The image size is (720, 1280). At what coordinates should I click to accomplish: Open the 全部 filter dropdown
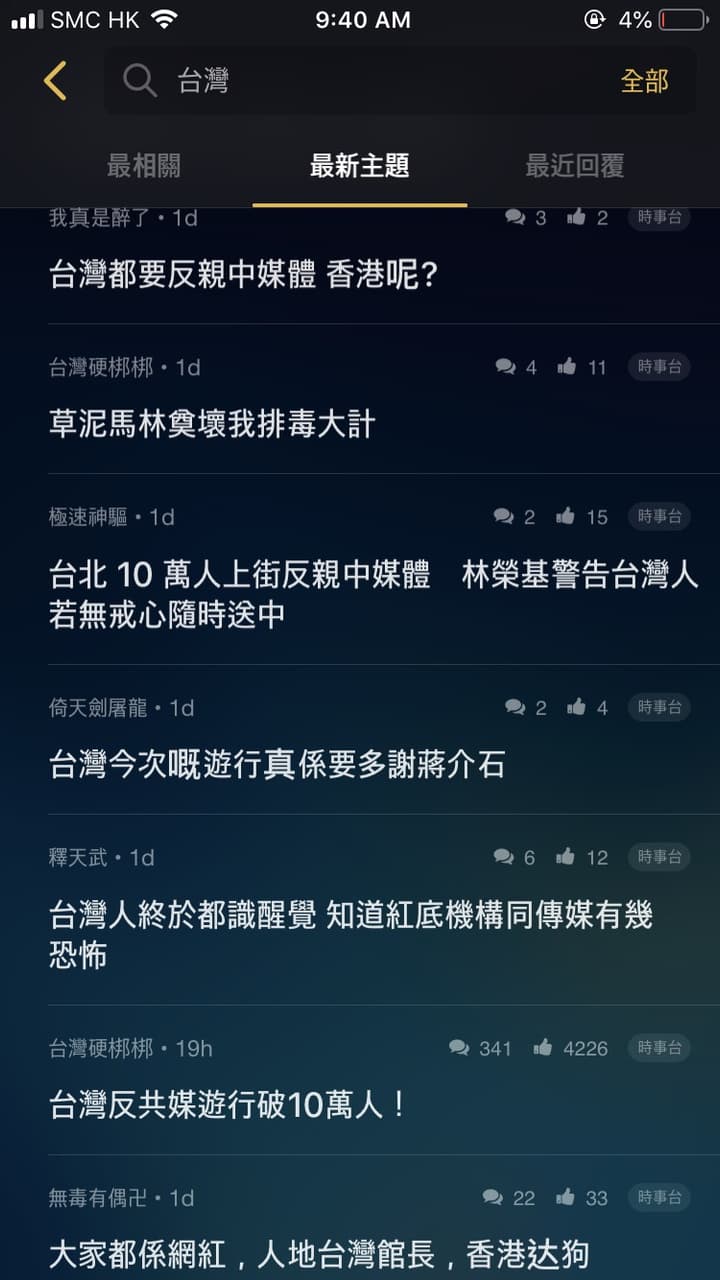[x=645, y=81]
